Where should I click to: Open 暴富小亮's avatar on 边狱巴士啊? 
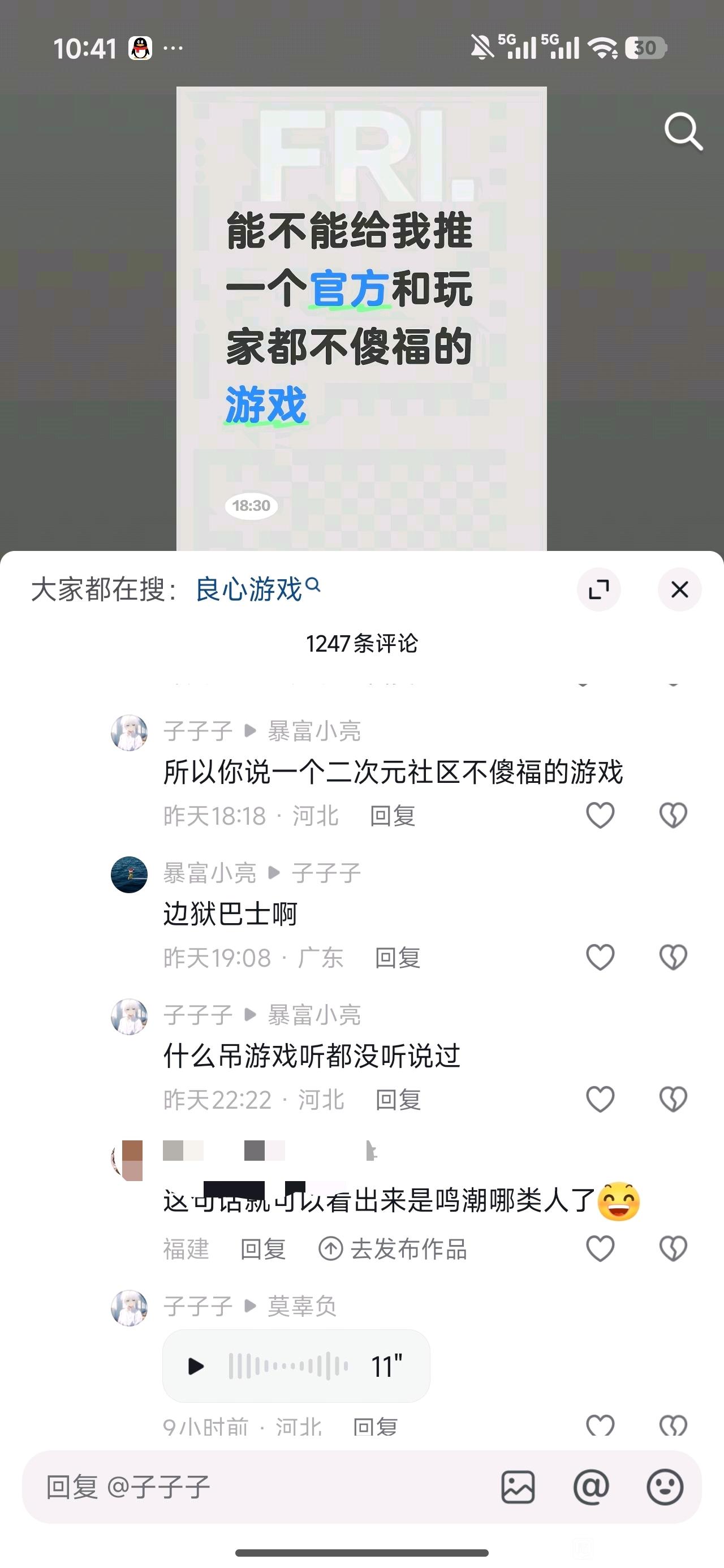(x=129, y=875)
